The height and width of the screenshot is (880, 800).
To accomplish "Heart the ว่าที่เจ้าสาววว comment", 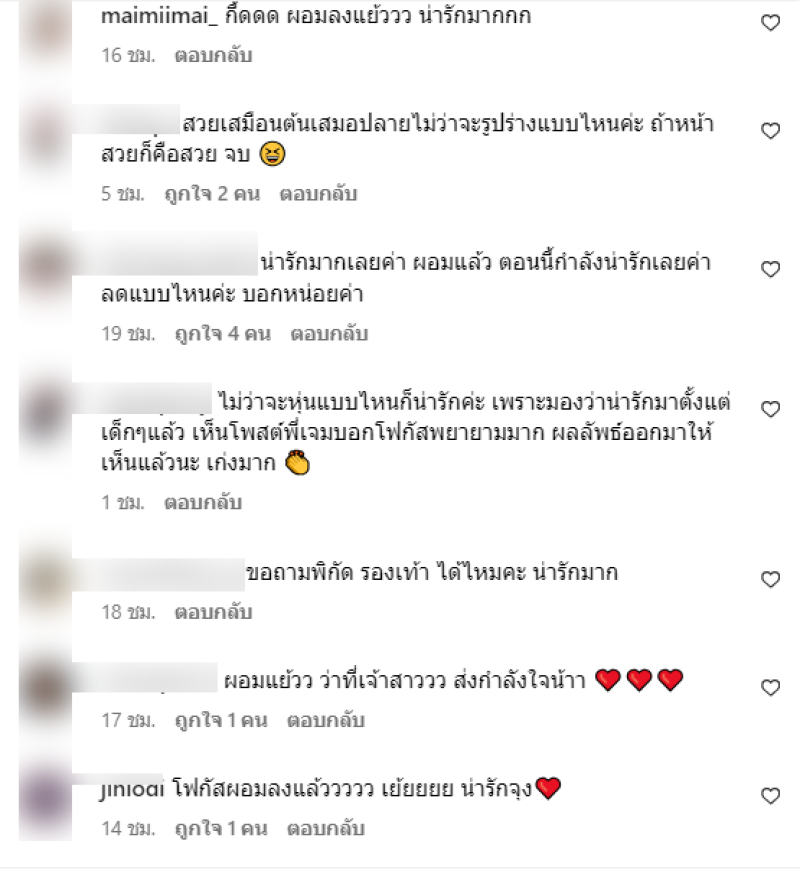I will pos(770,688).
